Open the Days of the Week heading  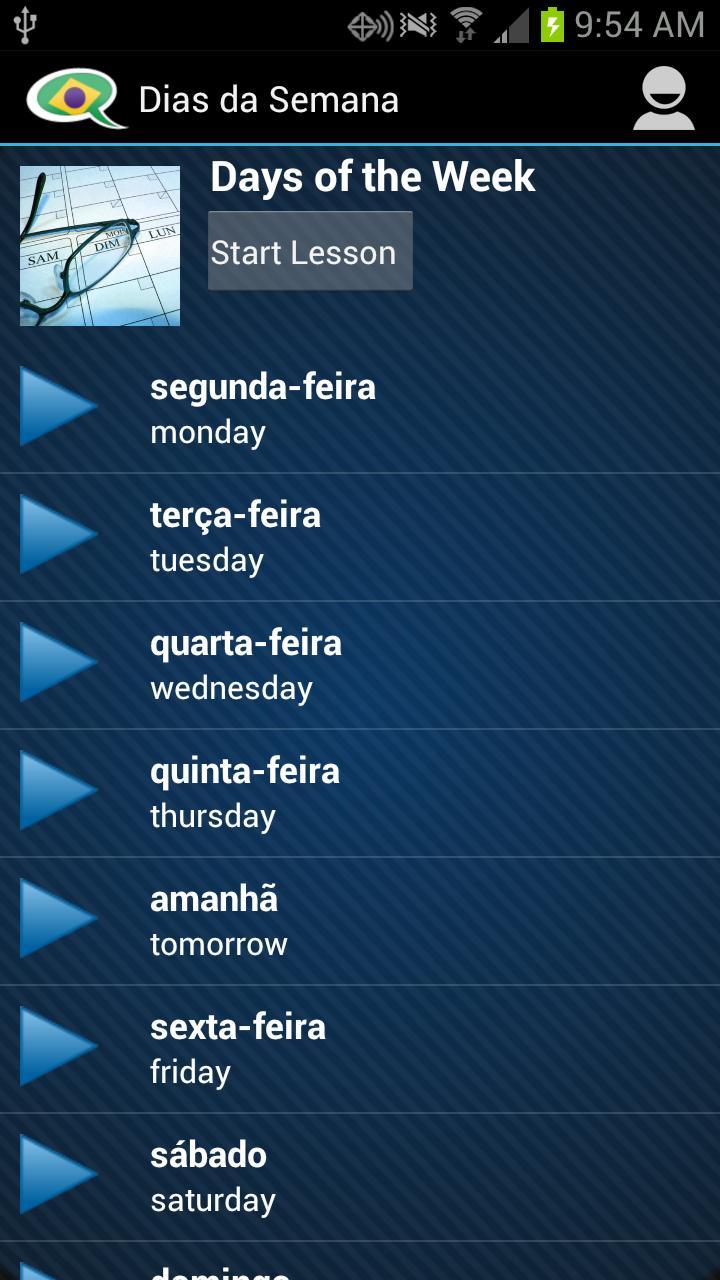pyautogui.click(x=372, y=177)
